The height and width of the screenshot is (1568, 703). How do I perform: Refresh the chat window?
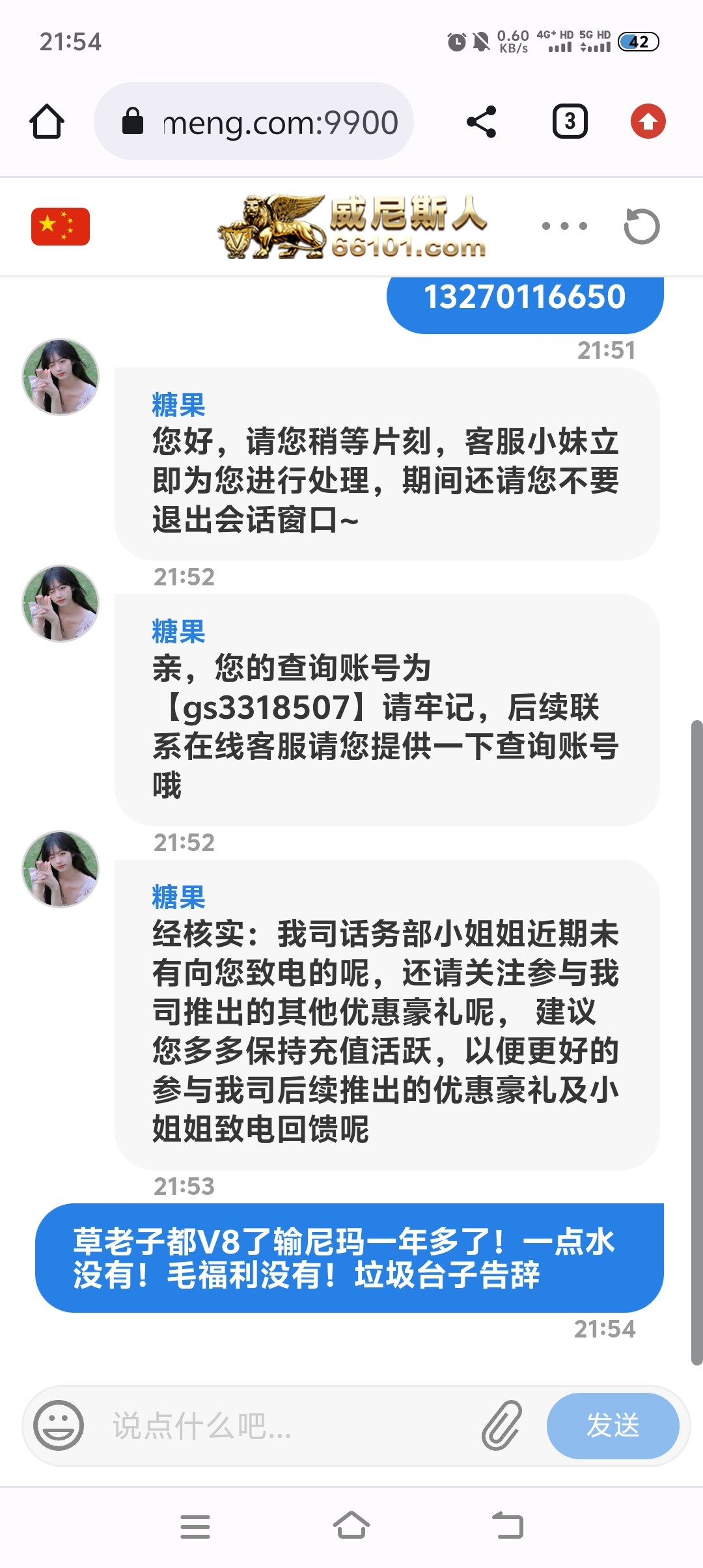641,227
